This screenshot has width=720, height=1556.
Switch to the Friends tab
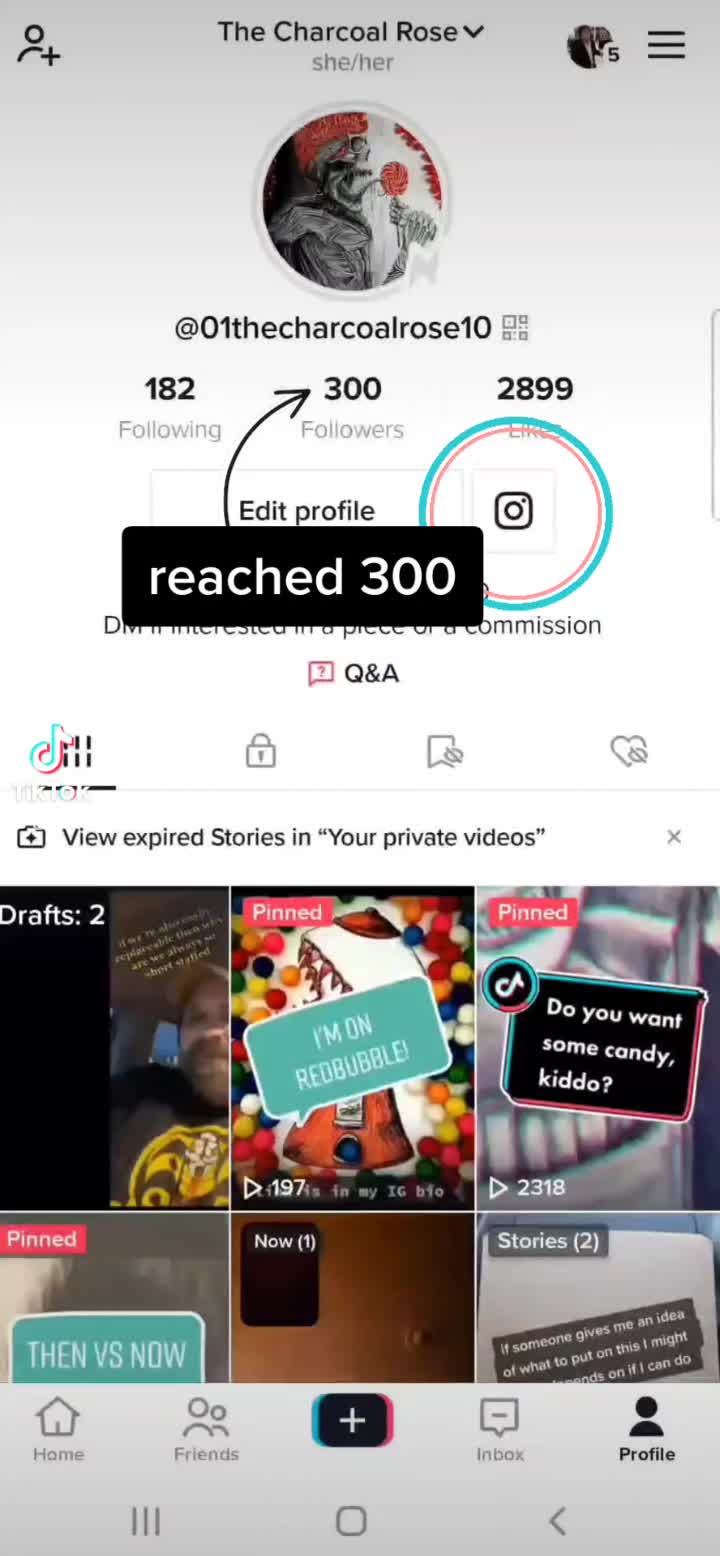(206, 1430)
